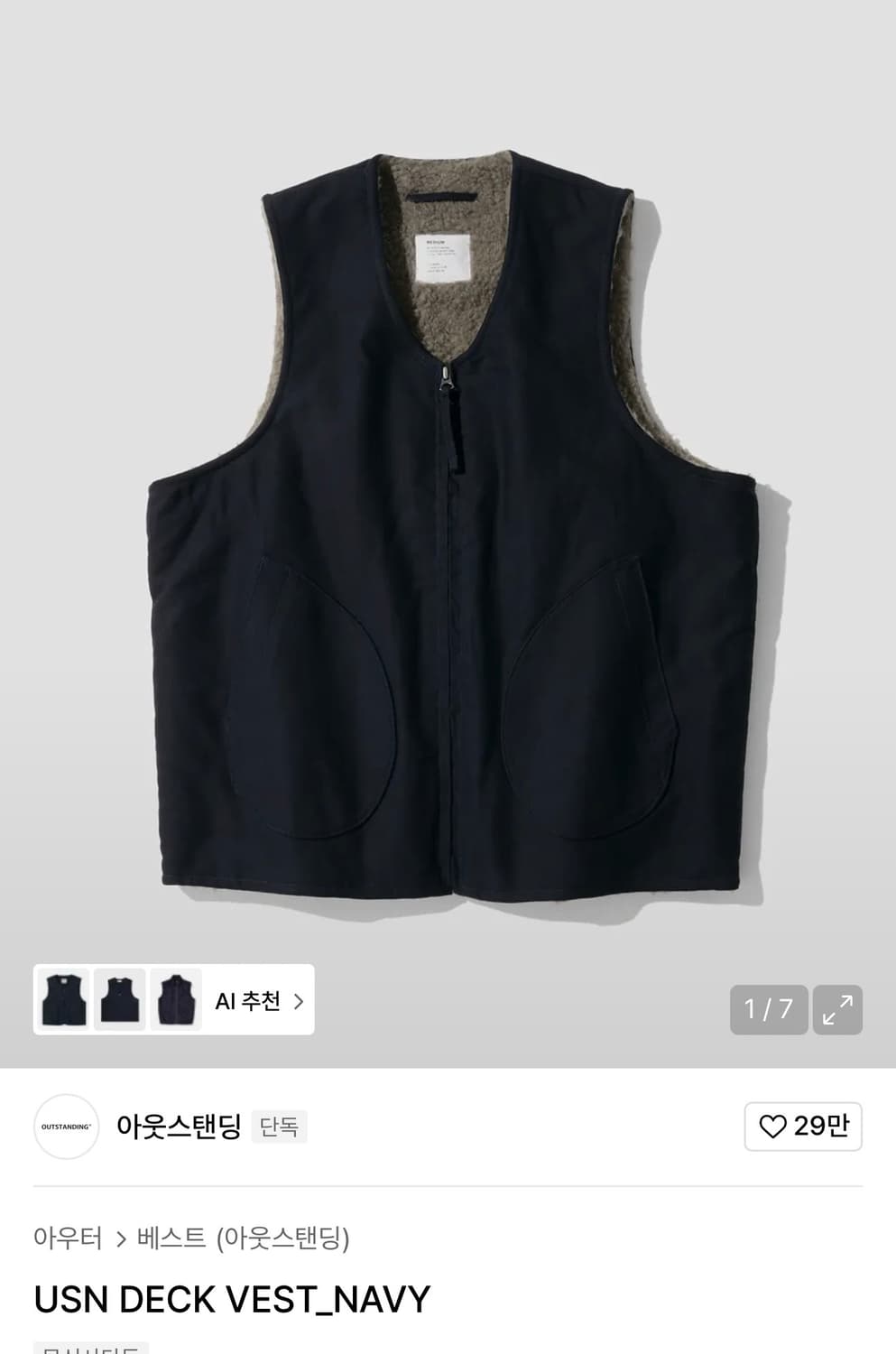Go to the 아우터 category
Image resolution: width=896 pixels, height=1354 pixels.
click(x=68, y=1238)
